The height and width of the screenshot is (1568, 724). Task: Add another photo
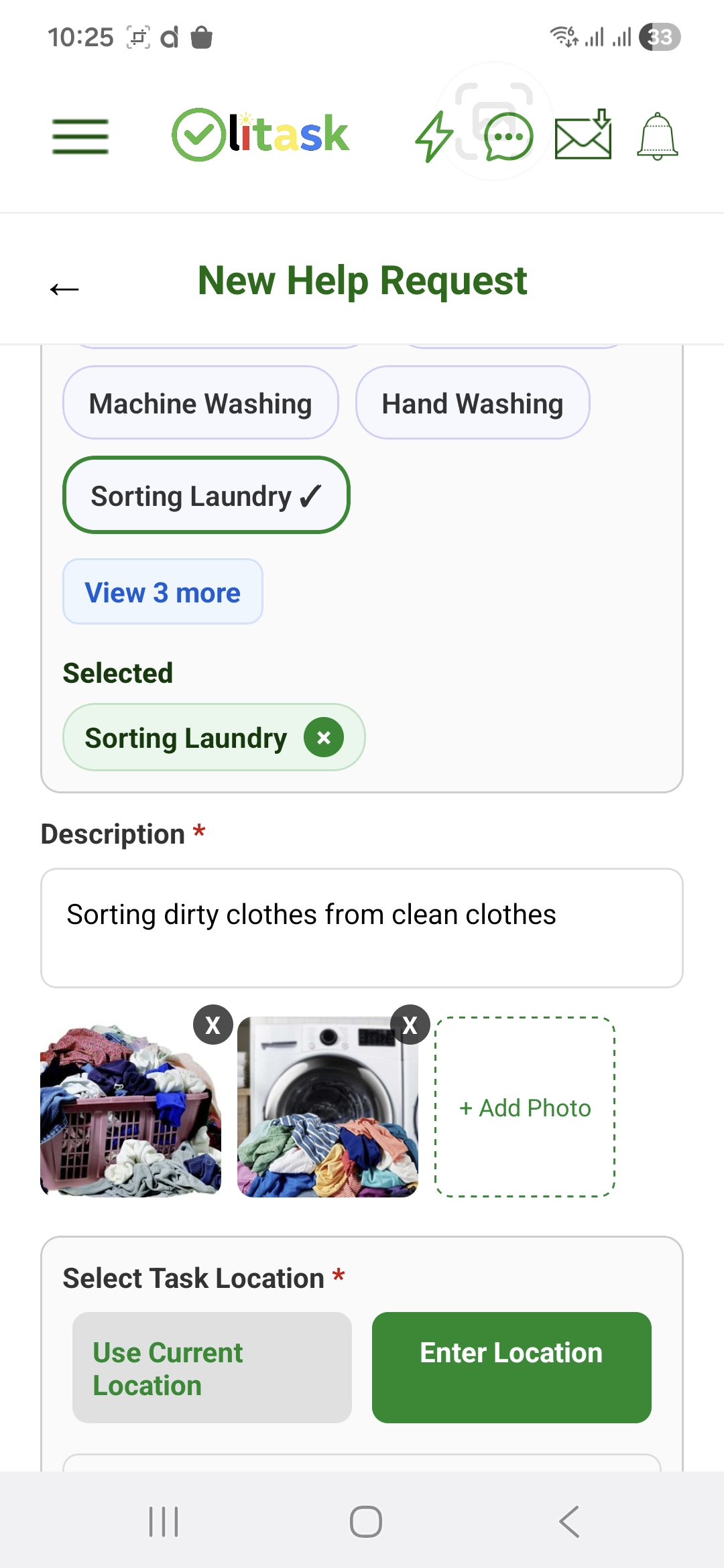[x=525, y=1108]
